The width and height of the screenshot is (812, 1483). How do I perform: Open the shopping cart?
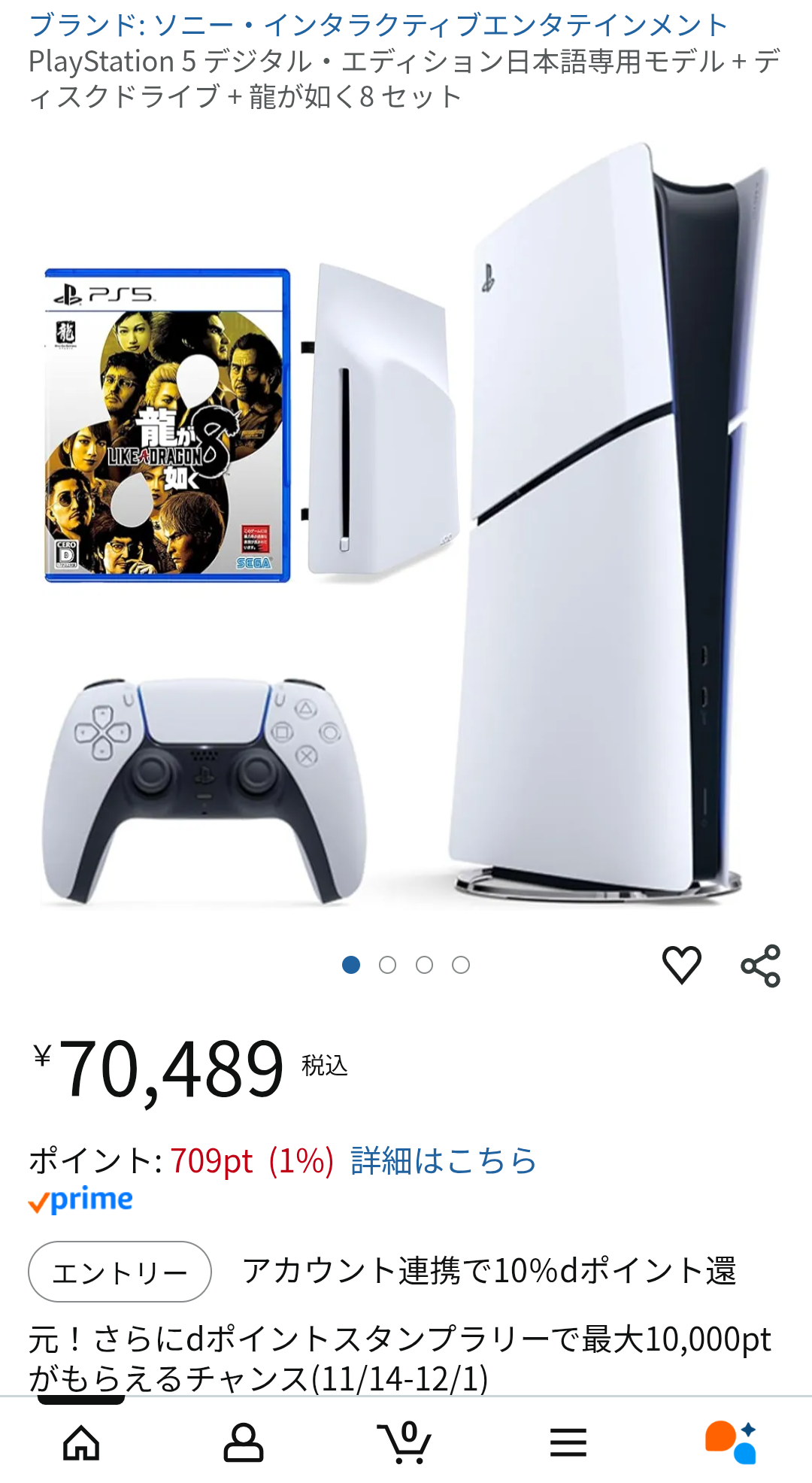pos(404,1442)
